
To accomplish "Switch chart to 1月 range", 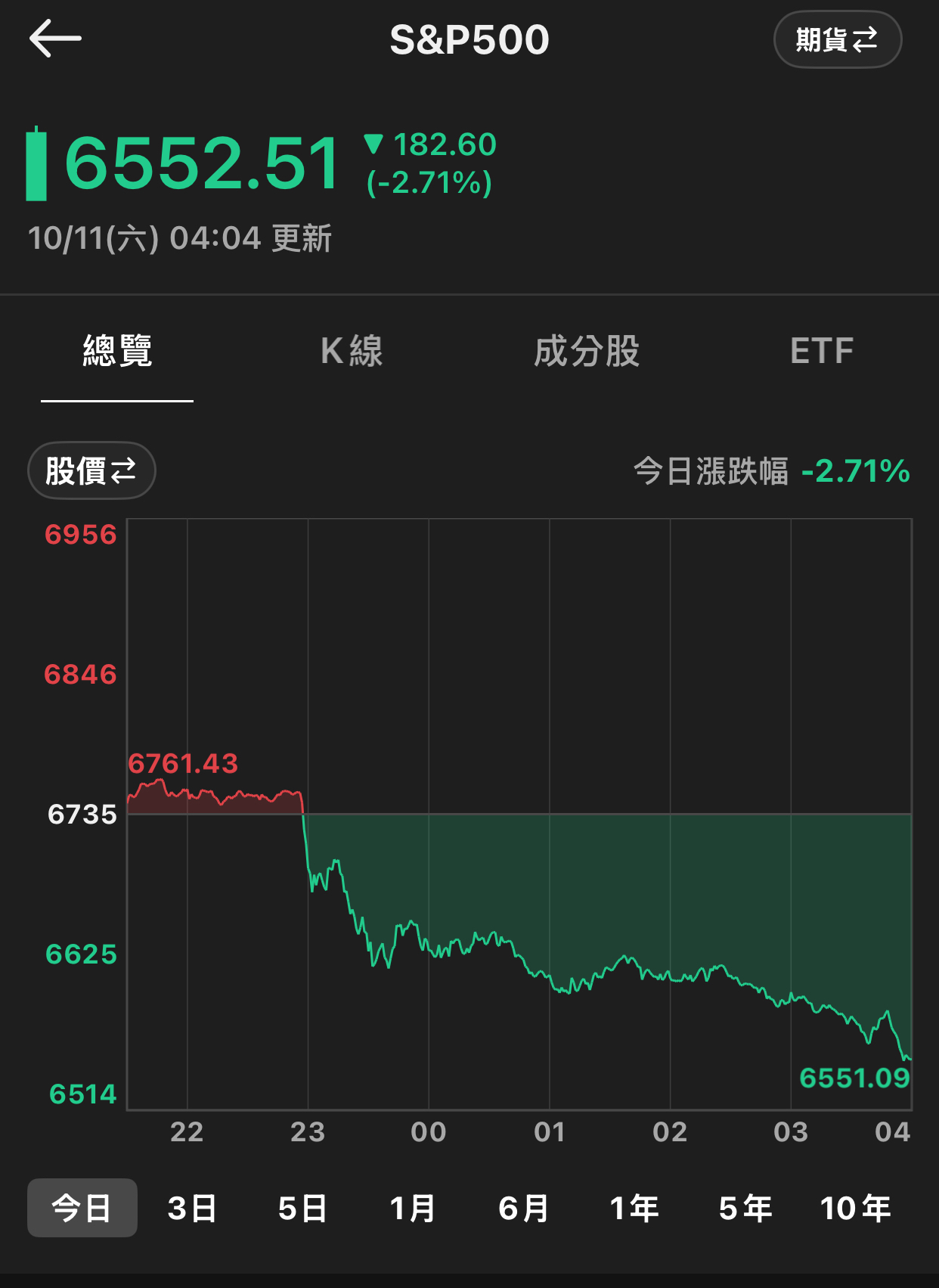I will 413,1208.
